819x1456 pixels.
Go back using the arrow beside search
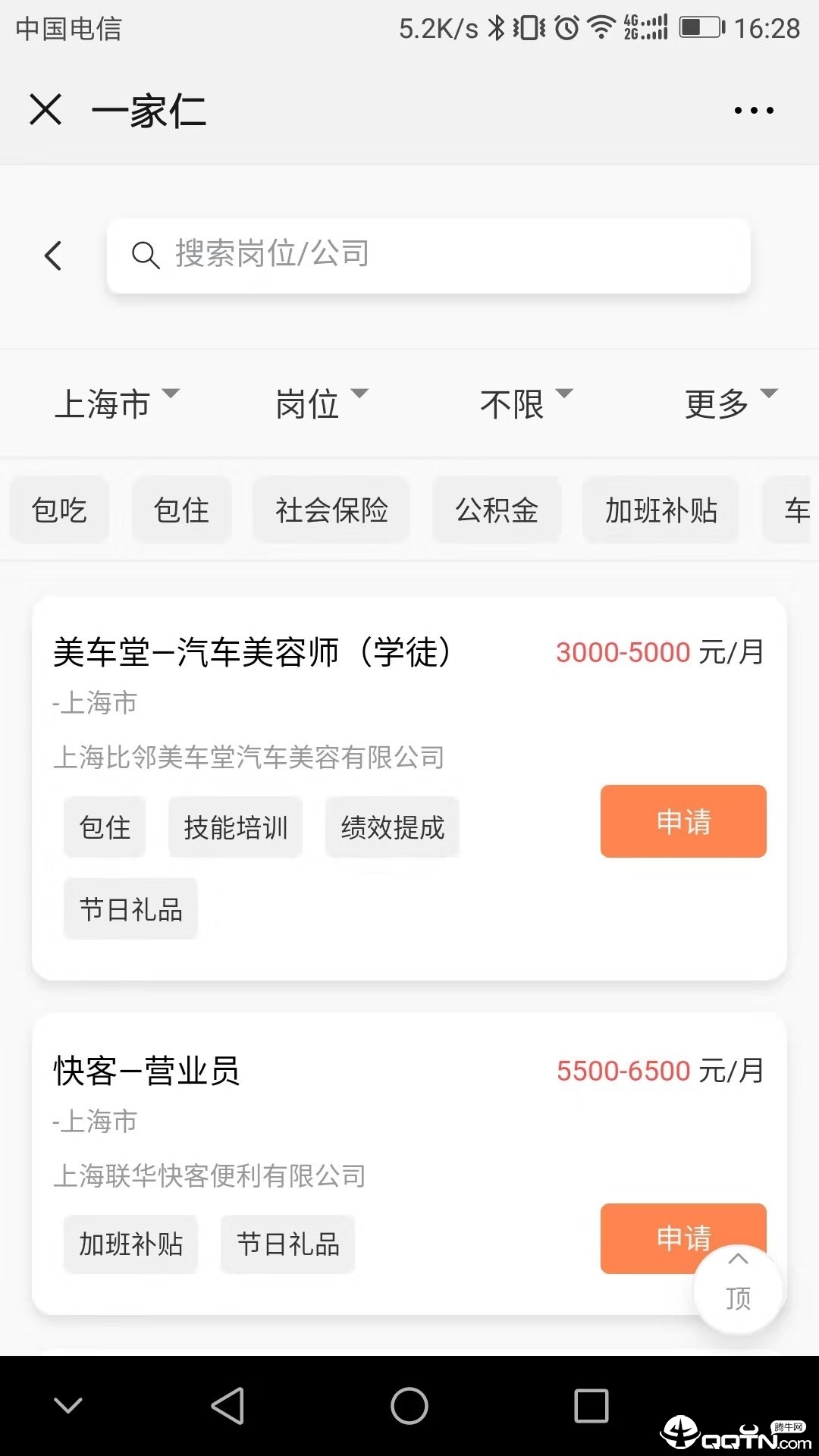[53, 256]
